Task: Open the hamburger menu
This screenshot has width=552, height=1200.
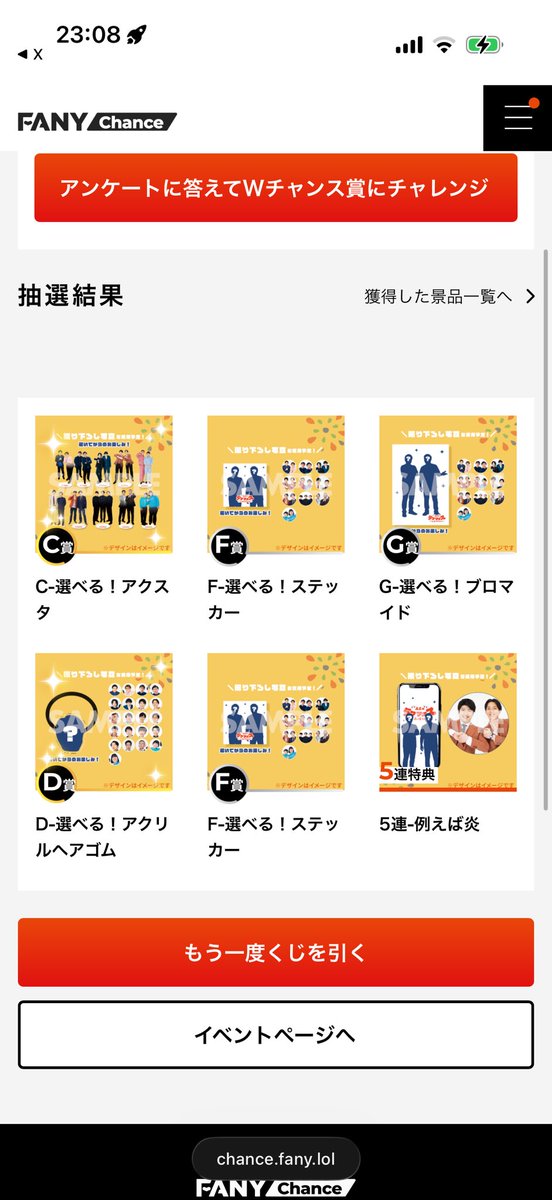Action: (517, 118)
